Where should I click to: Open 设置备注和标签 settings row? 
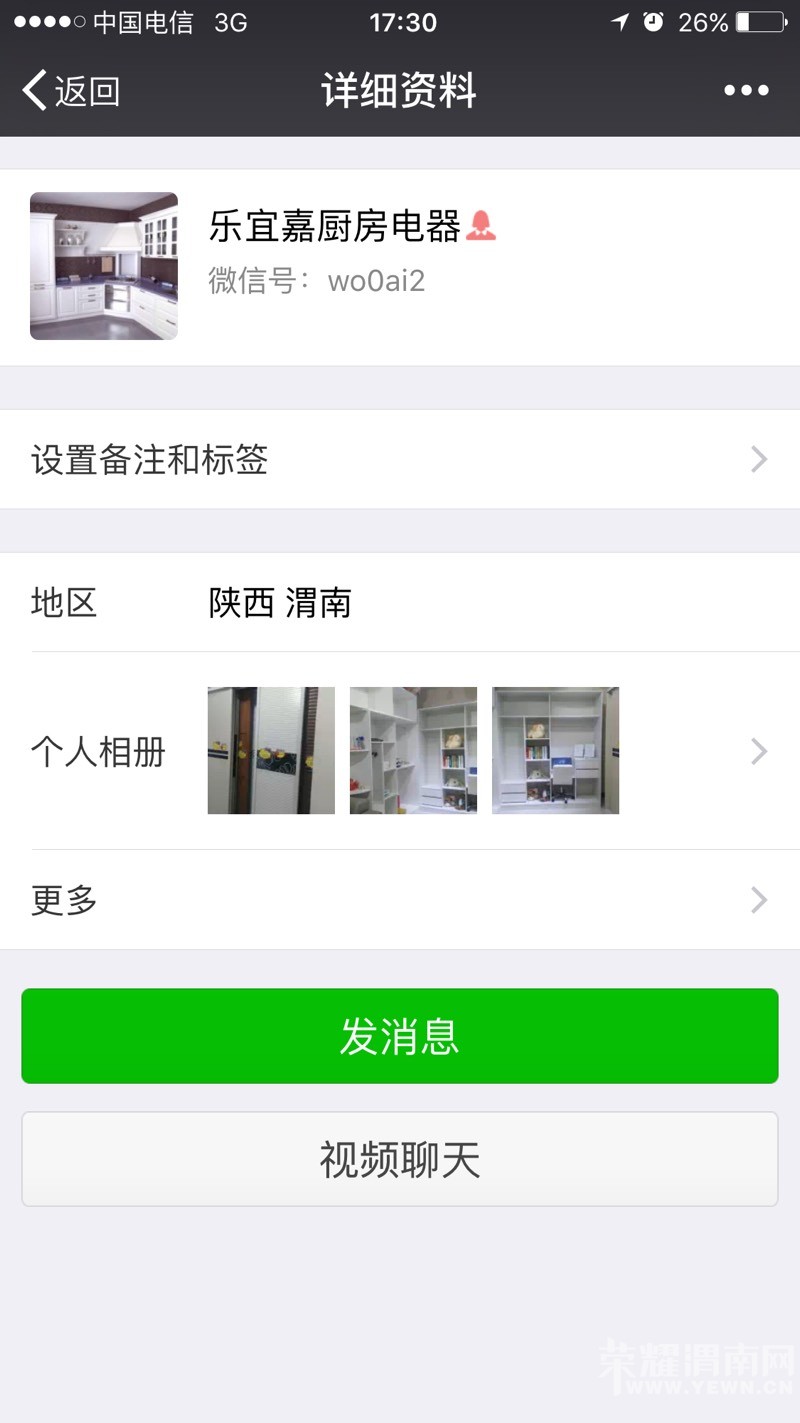[400, 460]
